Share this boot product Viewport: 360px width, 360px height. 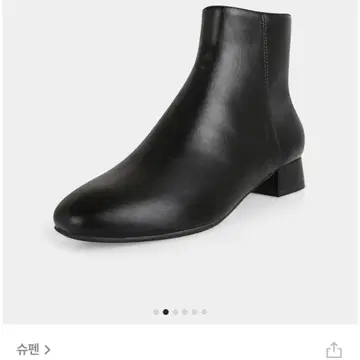[334, 350]
